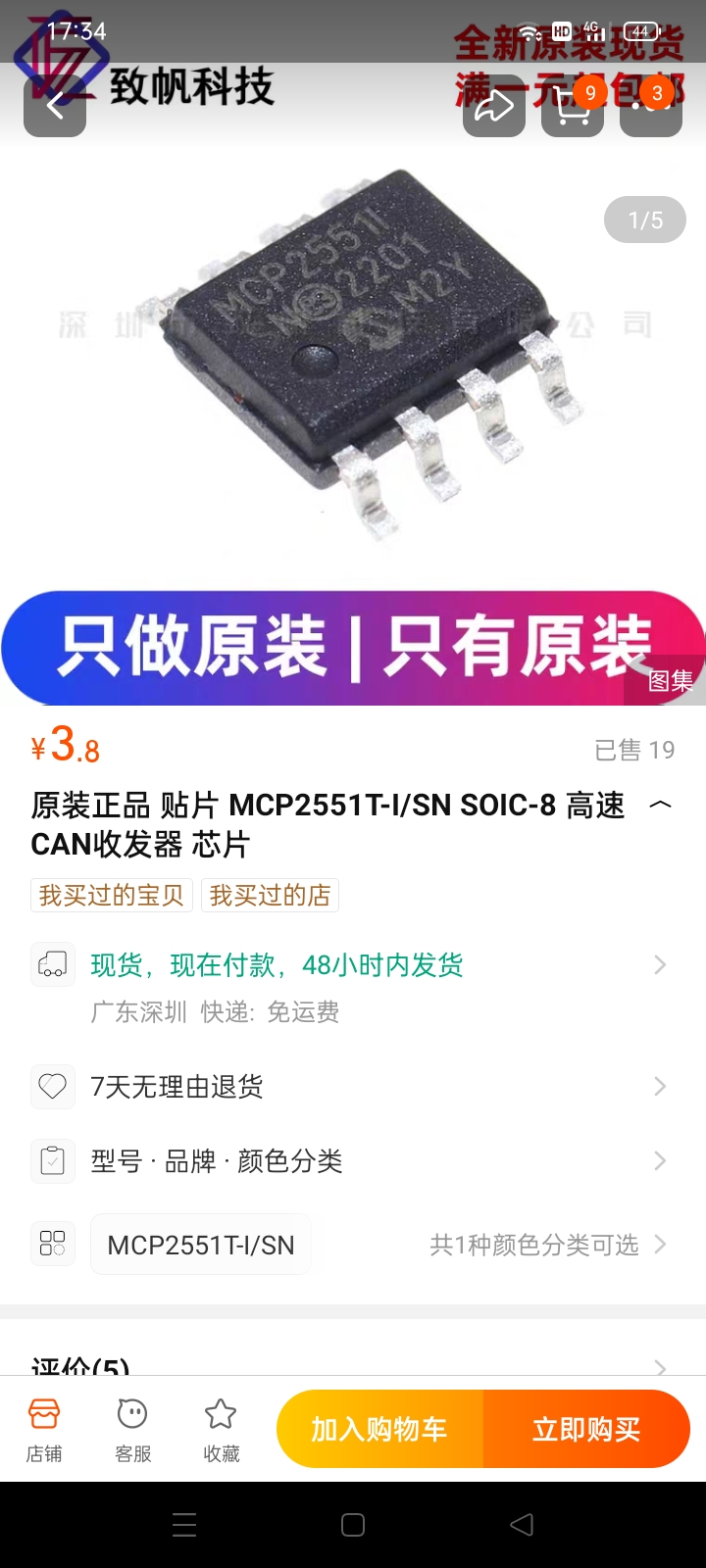Open the three-dot overflow menu
Viewport: 706px width, 1568px height.
650,105
